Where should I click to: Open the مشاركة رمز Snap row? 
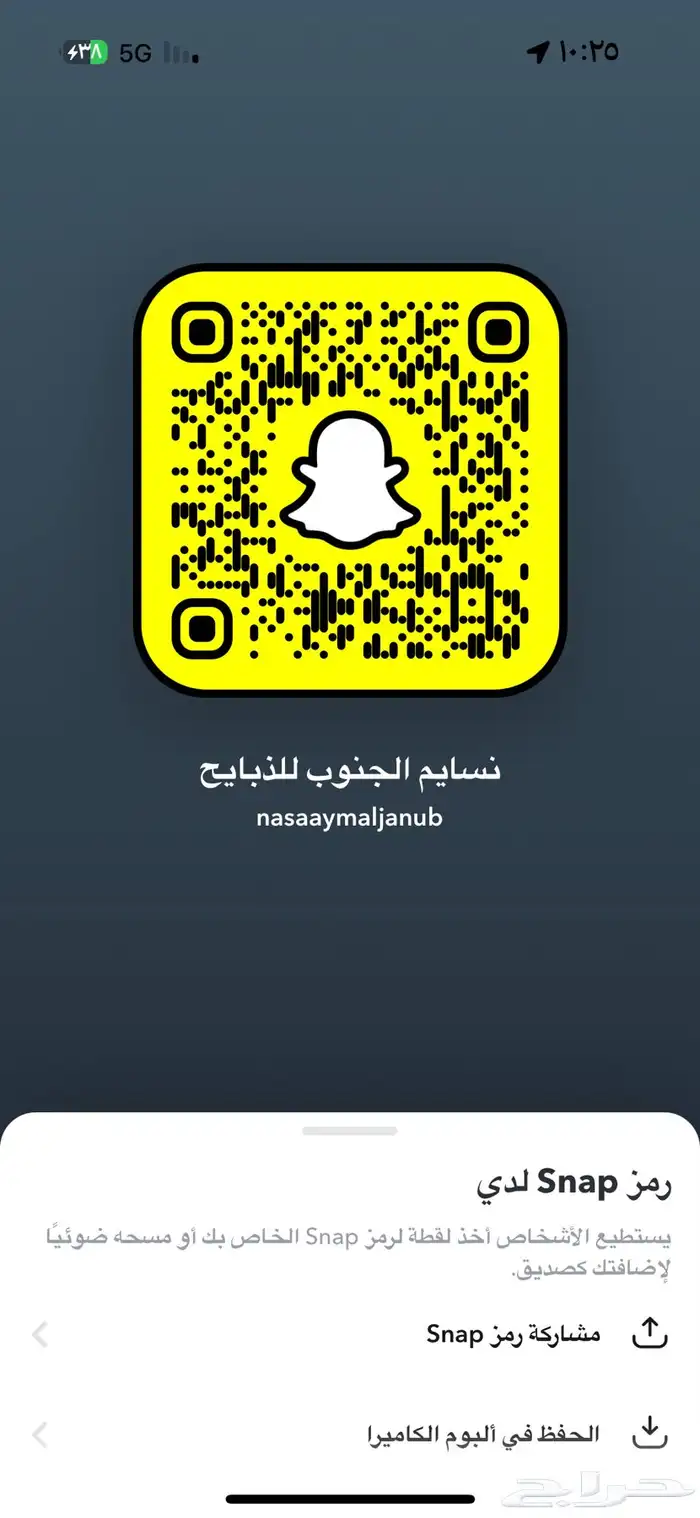coord(512,1334)
